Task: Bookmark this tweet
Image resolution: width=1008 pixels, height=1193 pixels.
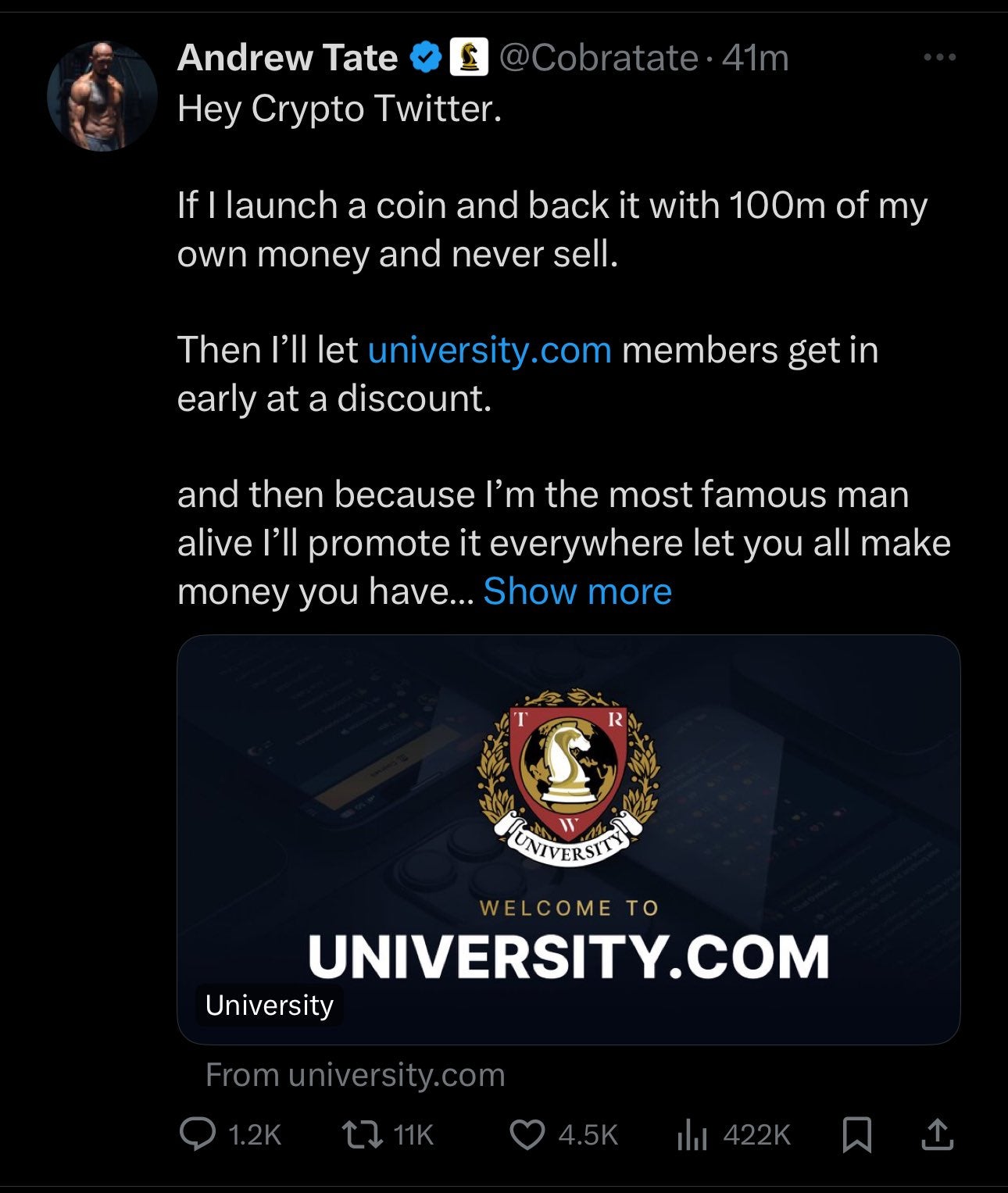Action: click(857, 1134)
